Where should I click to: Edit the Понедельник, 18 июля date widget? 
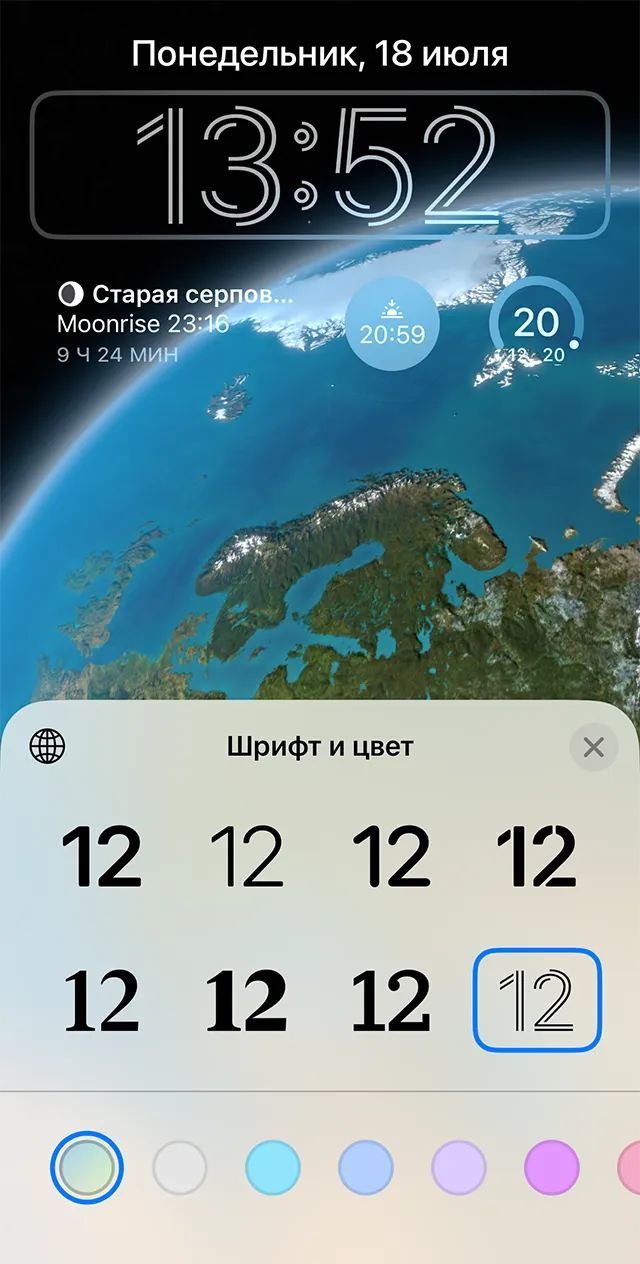(x=320, y=54)
